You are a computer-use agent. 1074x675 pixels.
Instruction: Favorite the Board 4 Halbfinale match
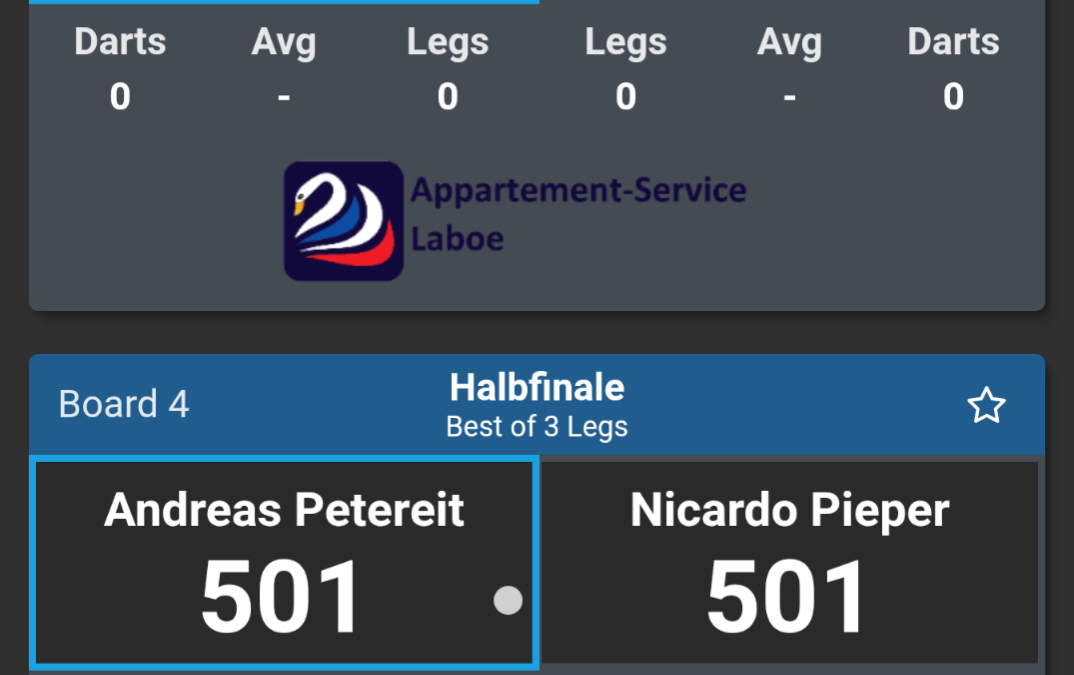(x=986, y=405)
